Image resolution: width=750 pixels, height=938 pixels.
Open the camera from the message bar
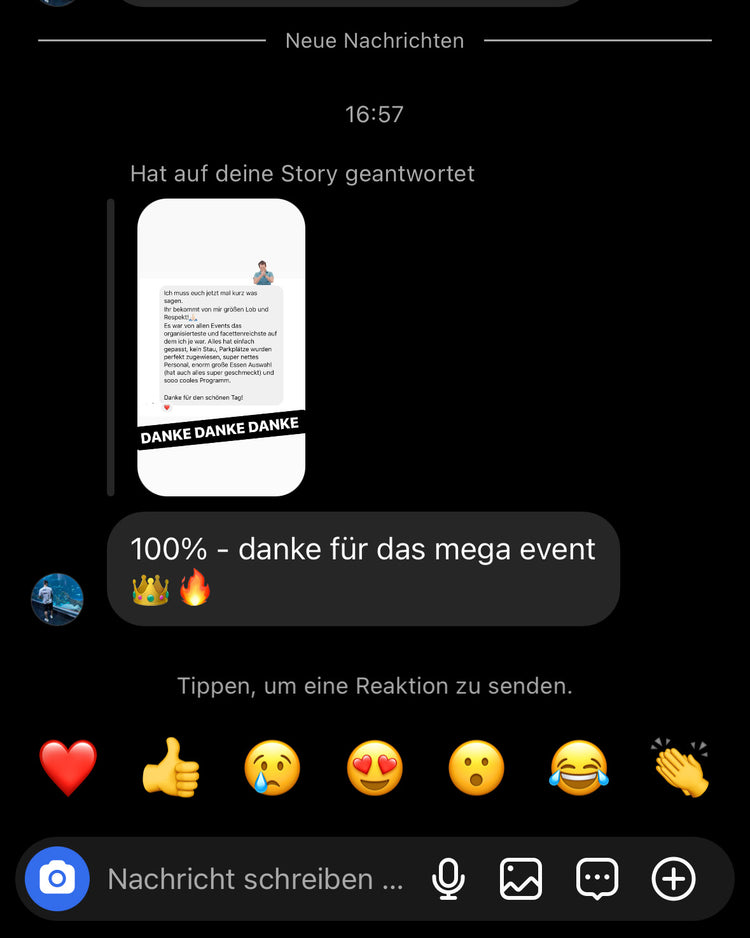[x=57, y=879]
